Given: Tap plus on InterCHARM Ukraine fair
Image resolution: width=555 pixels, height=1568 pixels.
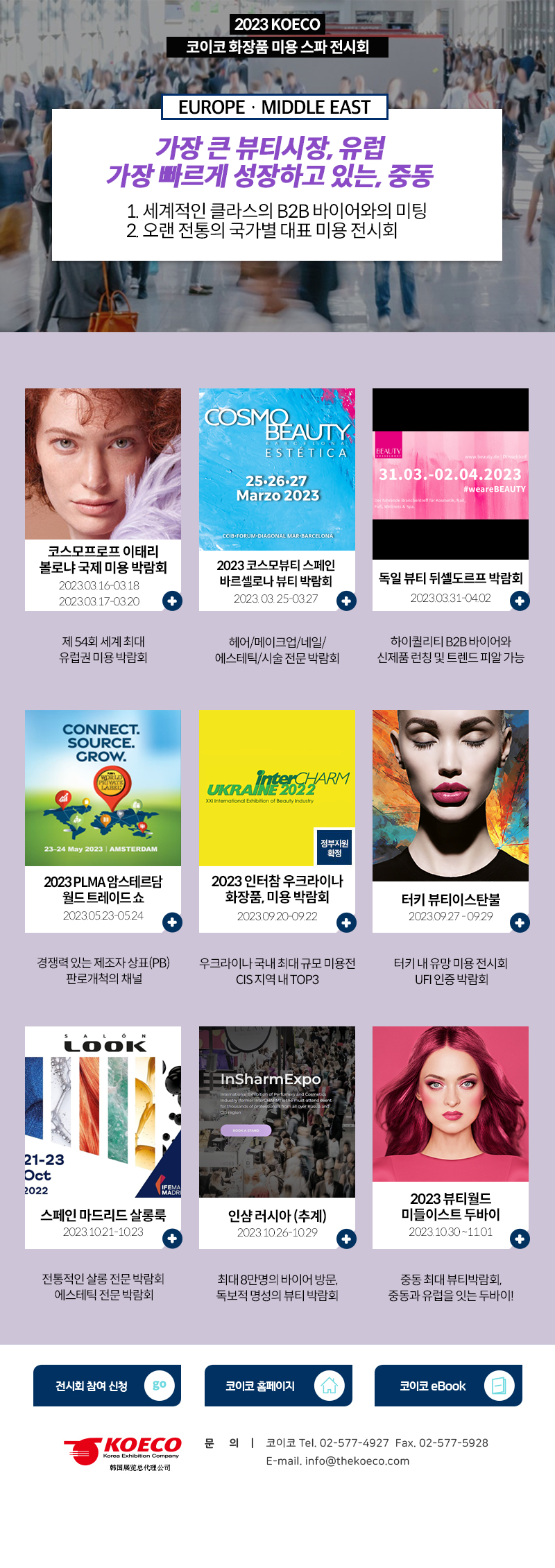Looking at the screenshot, I should (346, 922).
